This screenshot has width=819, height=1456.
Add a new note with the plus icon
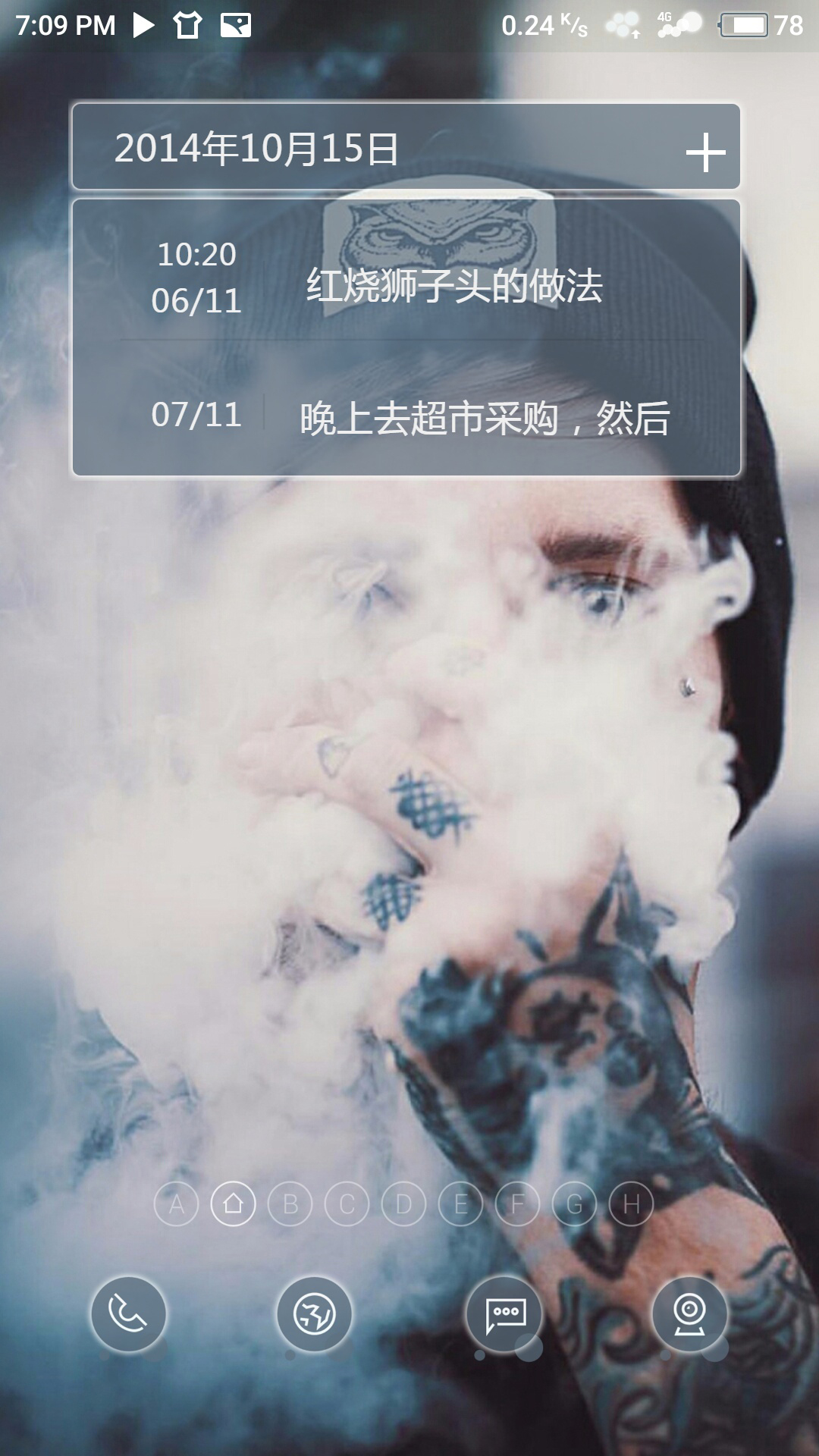pos(705,152)
